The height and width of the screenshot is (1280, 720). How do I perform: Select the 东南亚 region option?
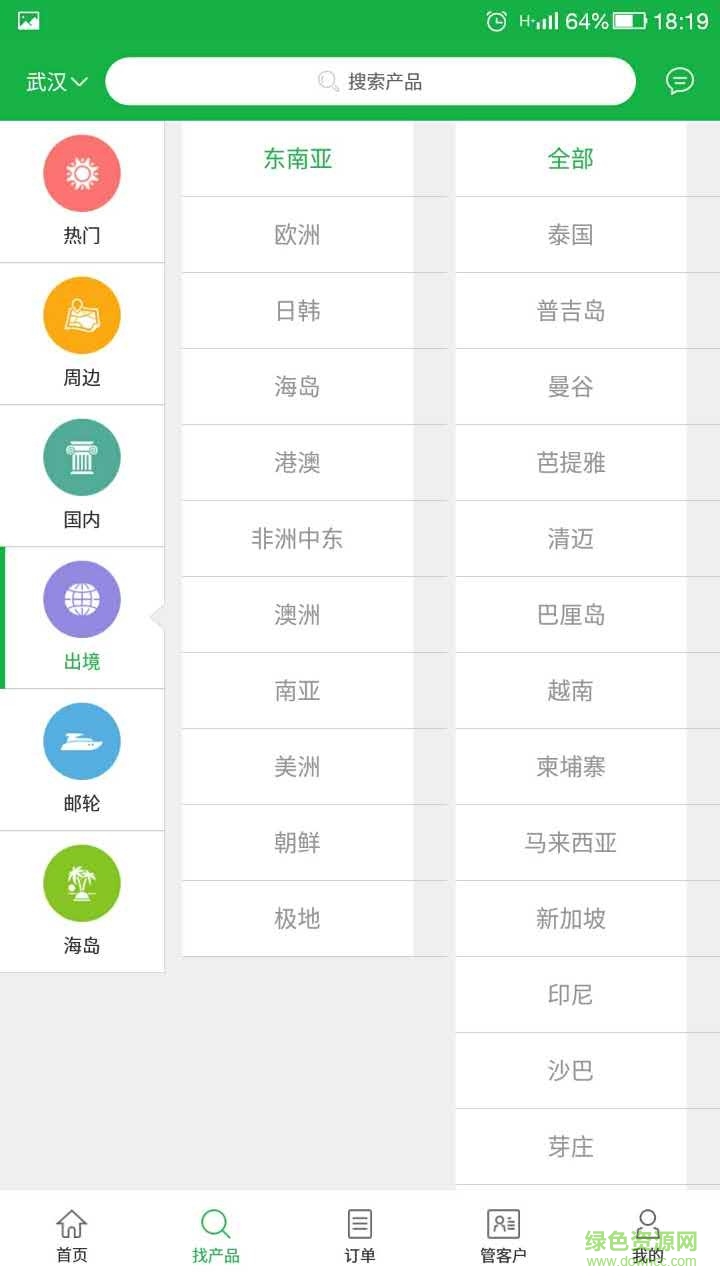pyautogui.click(x=297, y=158)
